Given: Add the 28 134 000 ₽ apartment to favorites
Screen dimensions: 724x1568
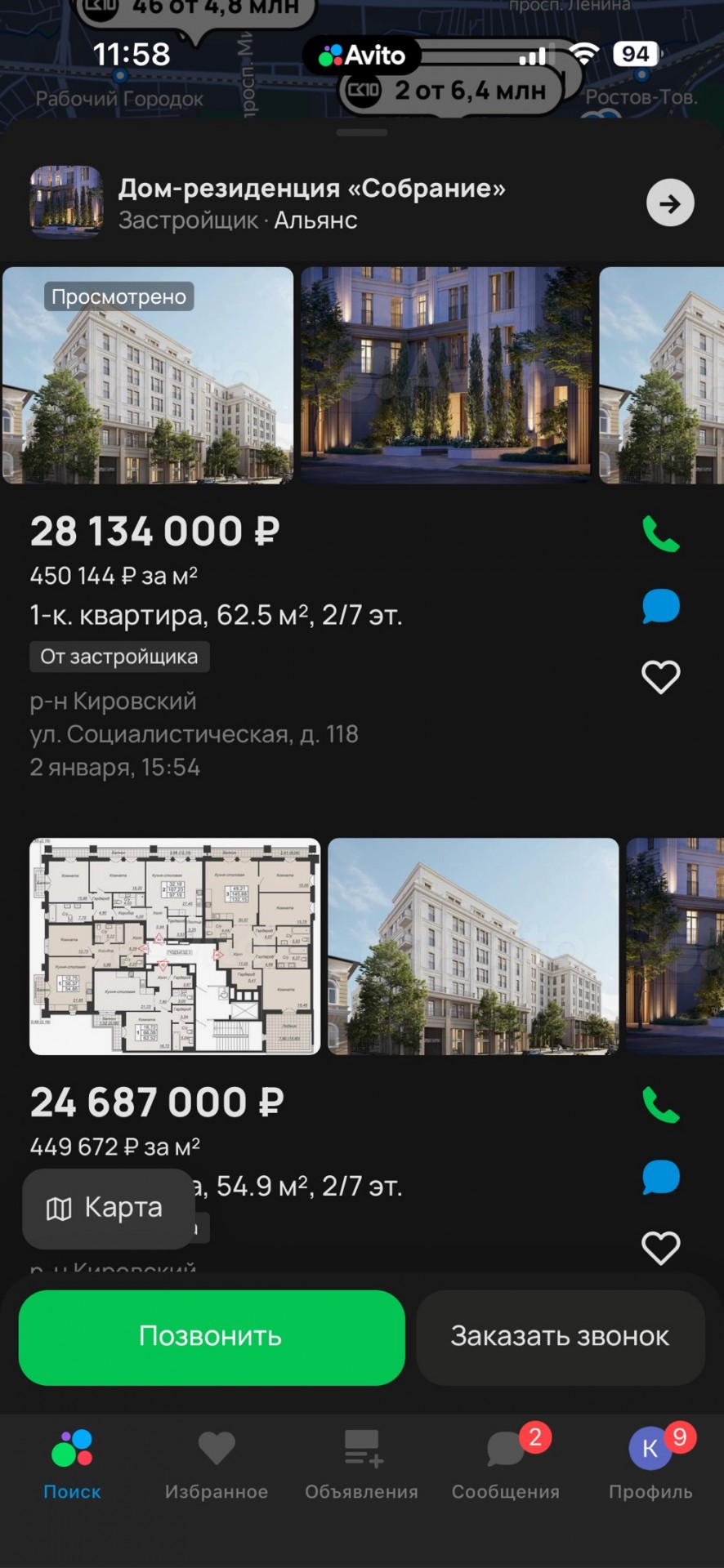Looking at the screenshot, I should click(660, 677).
